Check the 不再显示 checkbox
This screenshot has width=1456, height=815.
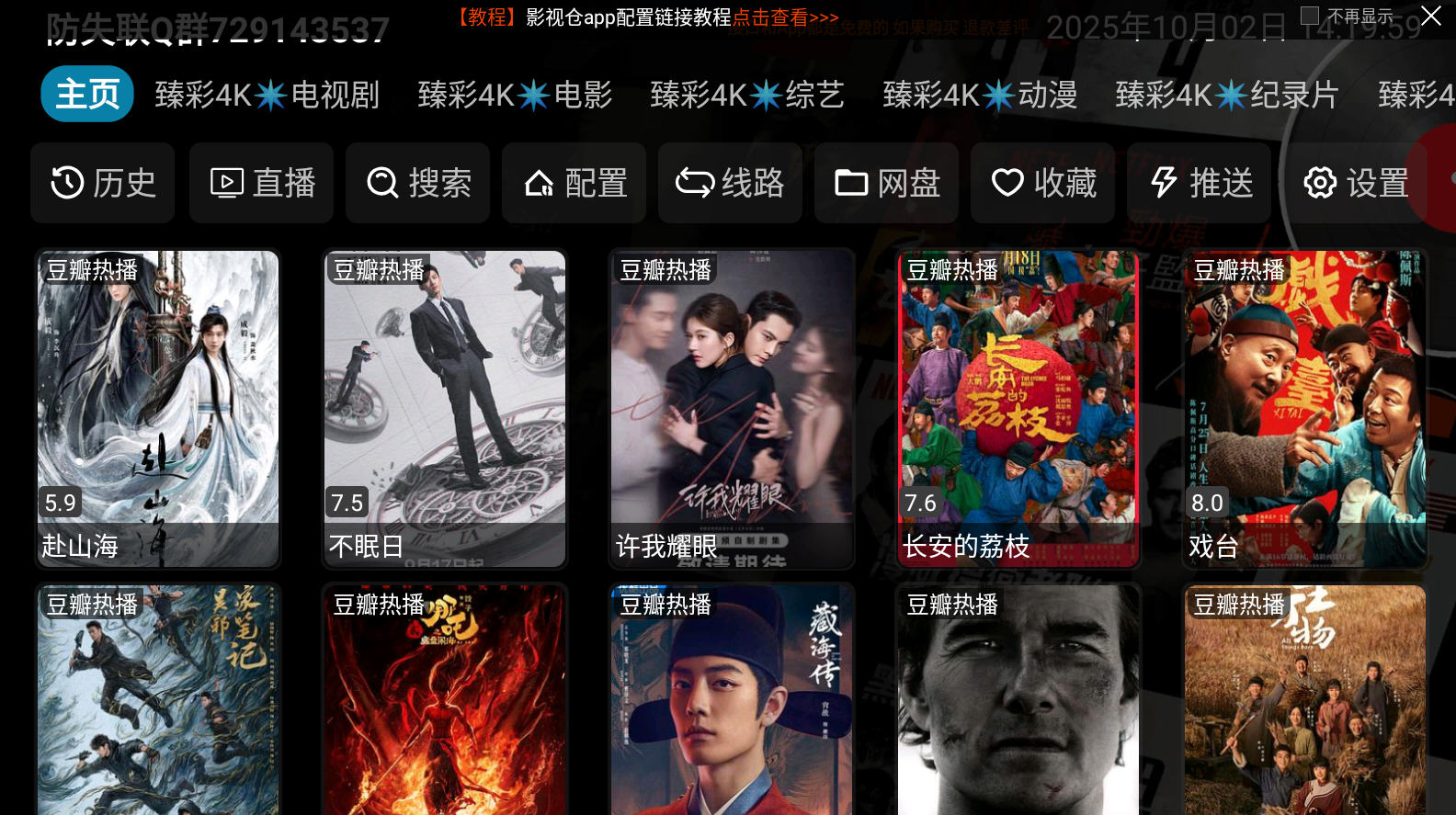coord(1310,16)
